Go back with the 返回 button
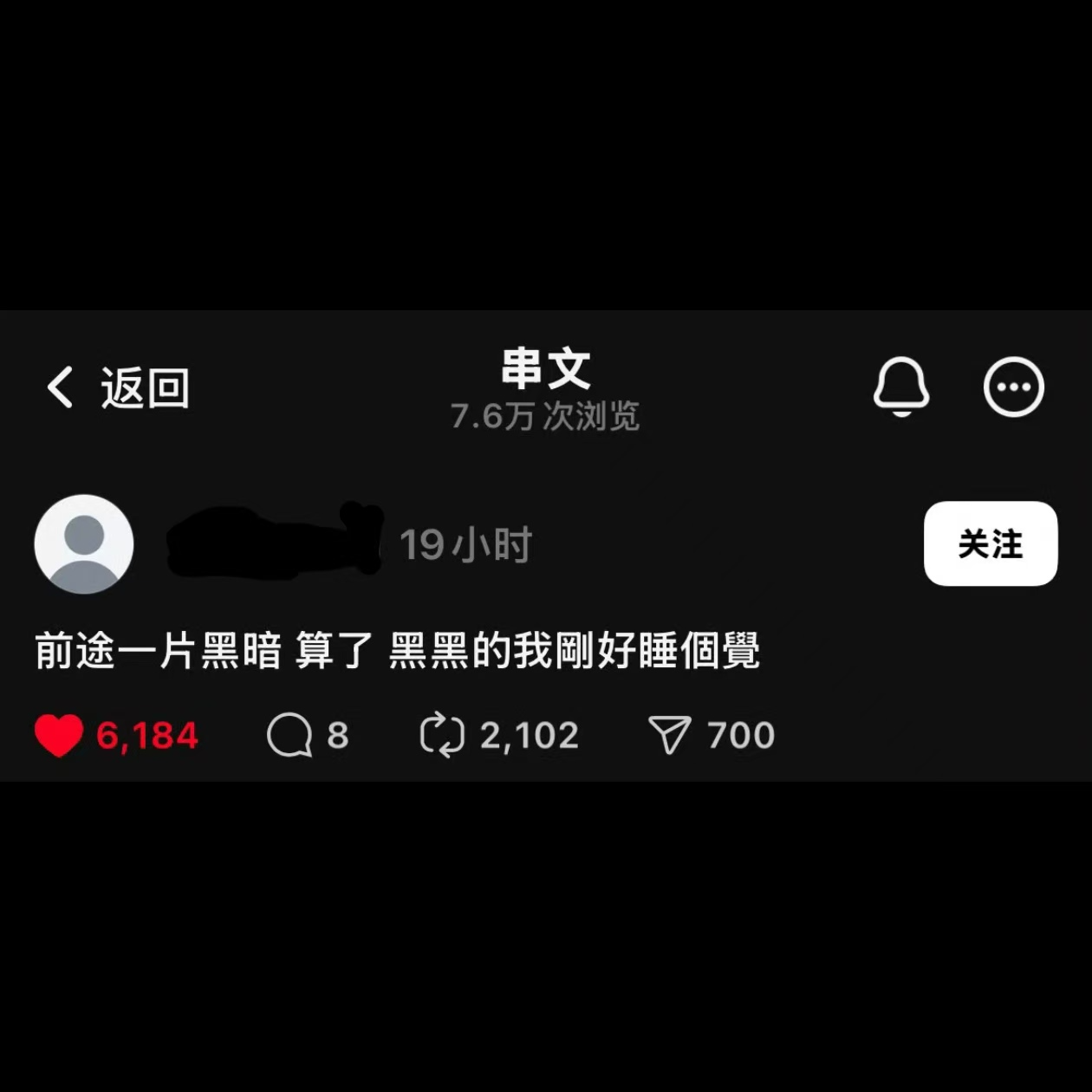 pyautogui.click(x=118, y=387)
